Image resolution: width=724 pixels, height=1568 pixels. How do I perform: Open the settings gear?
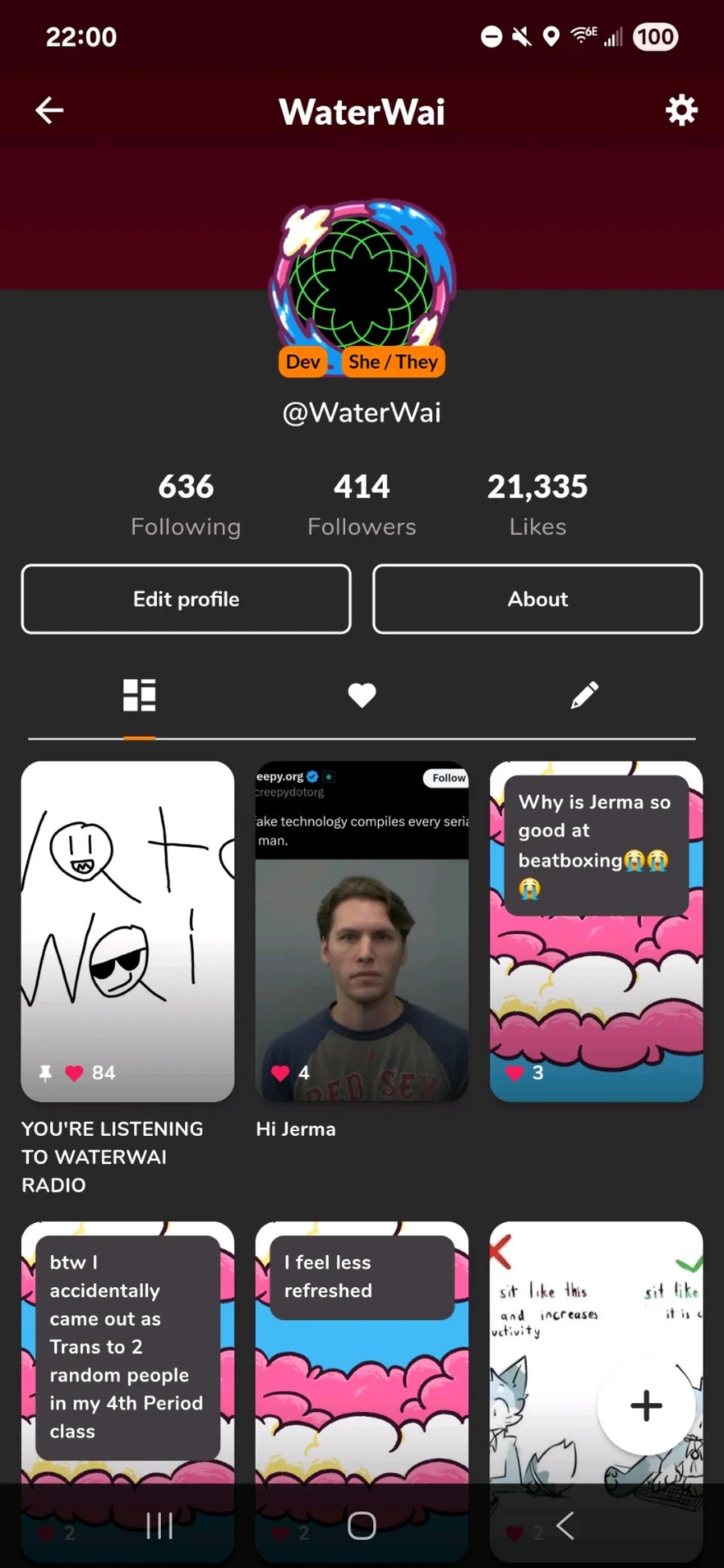click(x=681, y=110)
